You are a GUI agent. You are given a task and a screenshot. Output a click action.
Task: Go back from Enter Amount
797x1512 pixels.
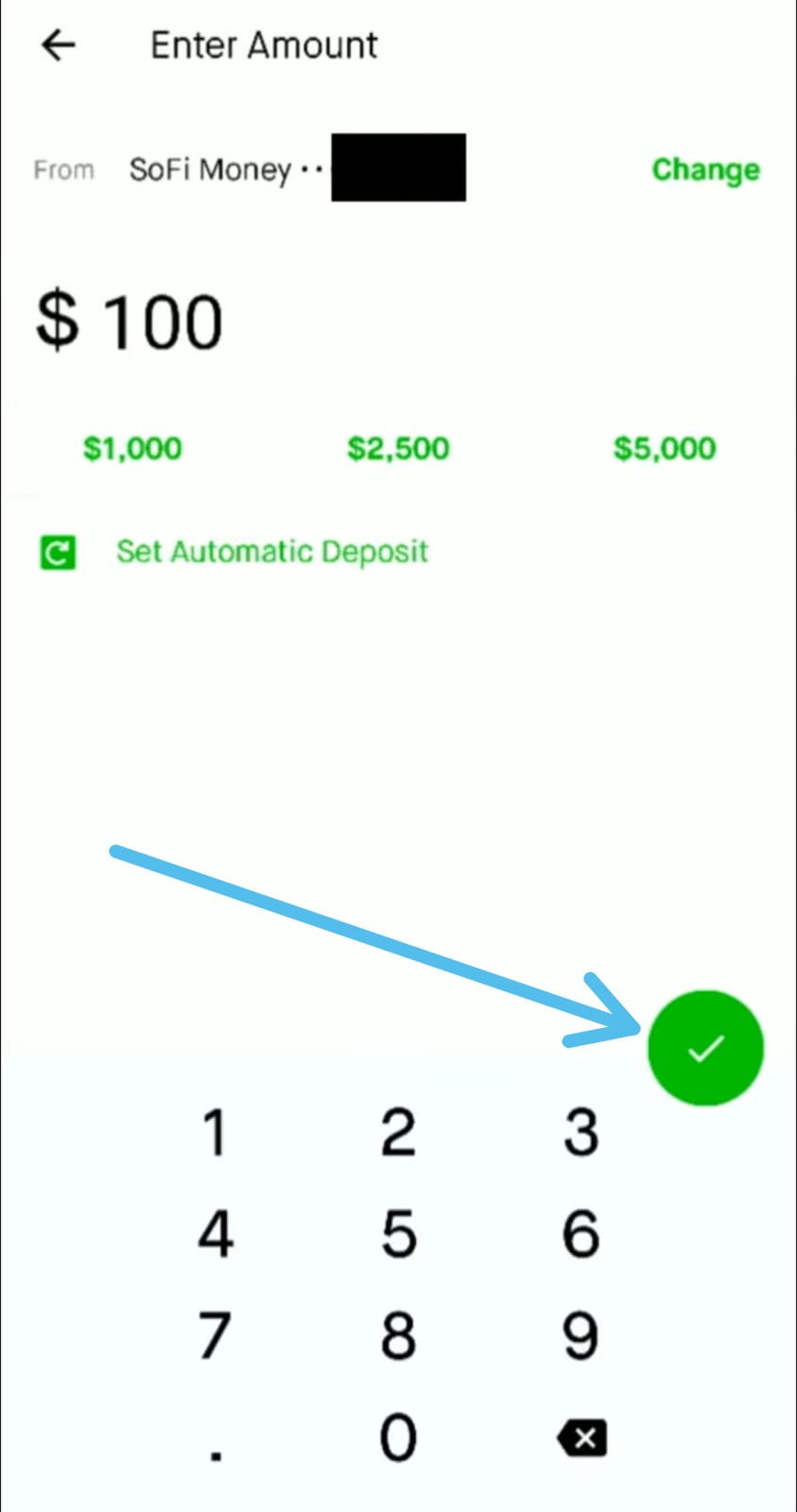click(x=59, y=44)
